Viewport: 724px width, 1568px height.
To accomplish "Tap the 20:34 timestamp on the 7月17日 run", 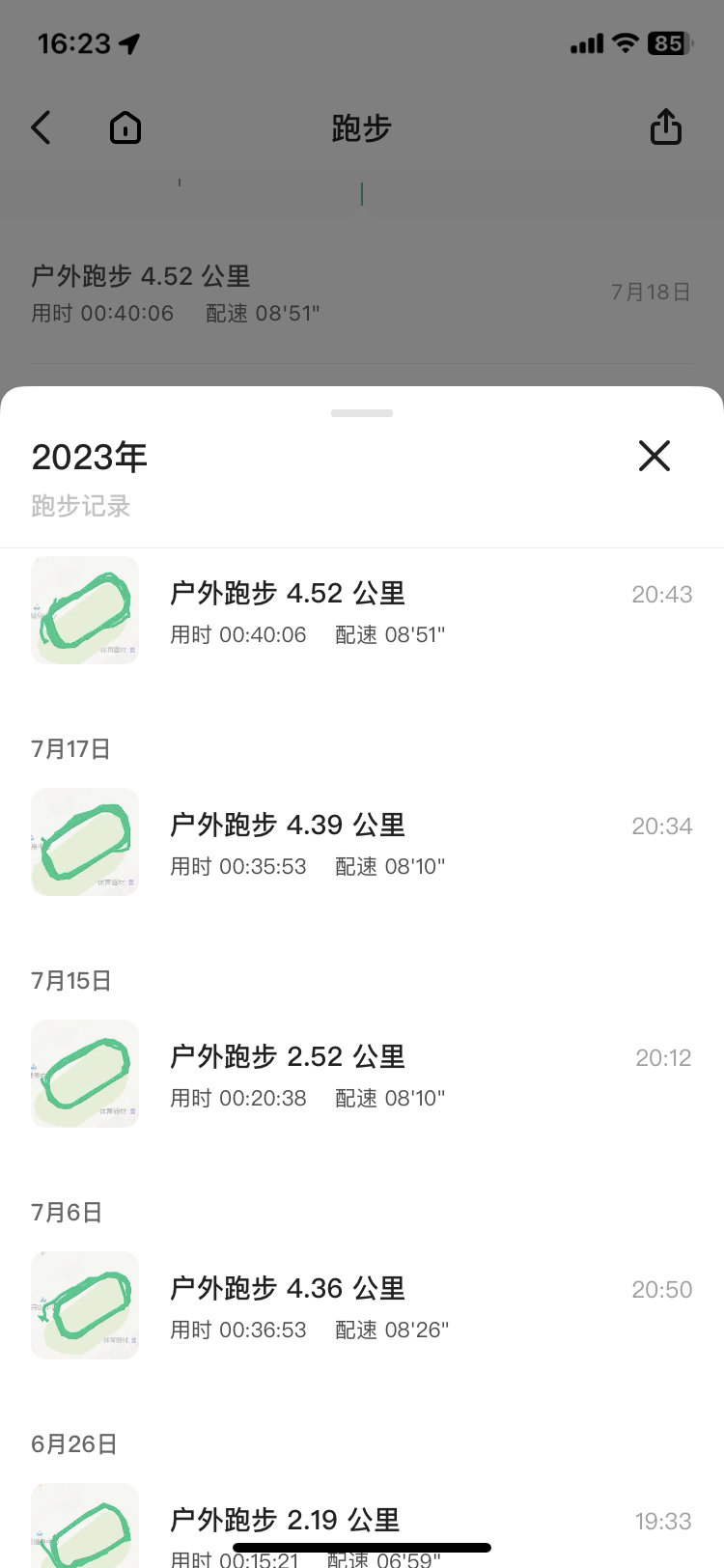I will tap(662, 826).
